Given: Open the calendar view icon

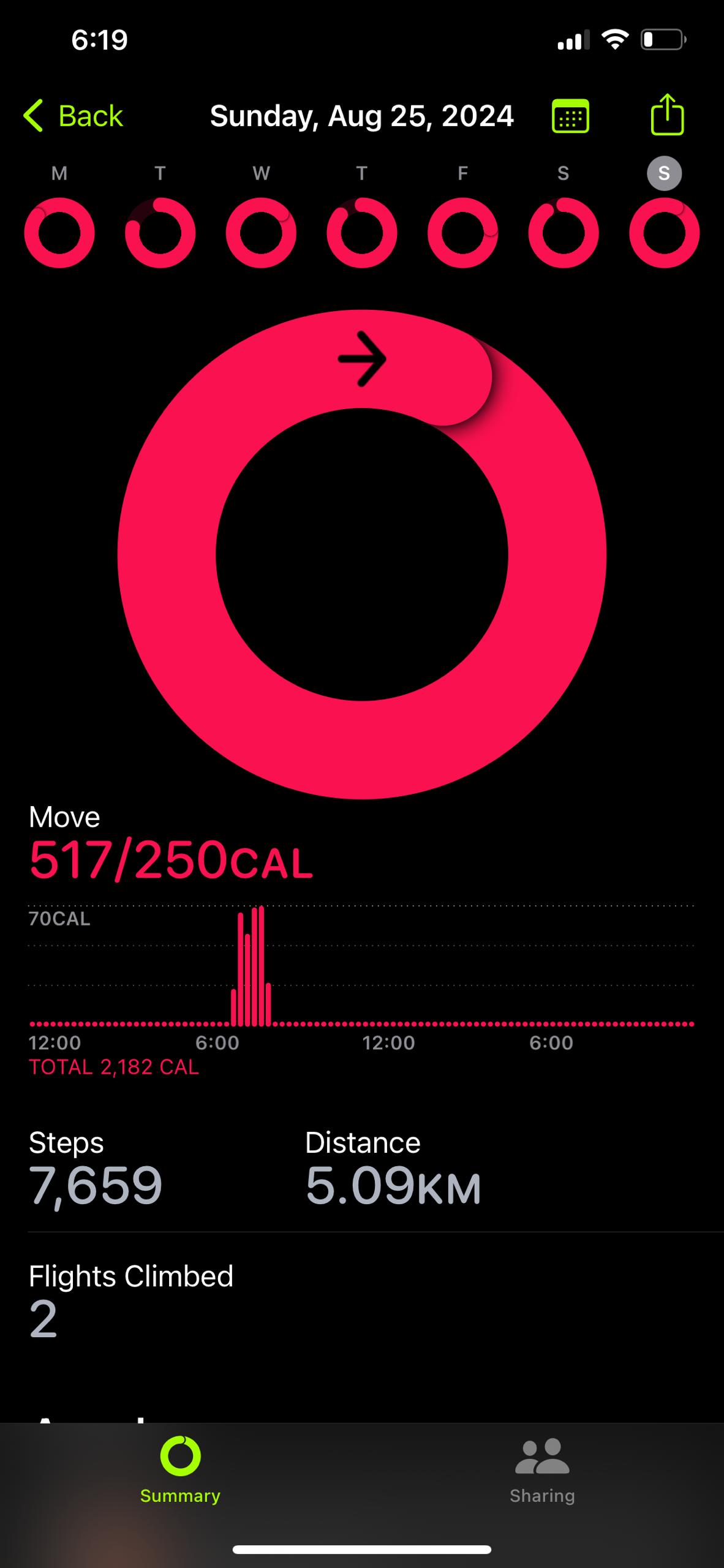Looking at the screenshot, I should point(570,116).
